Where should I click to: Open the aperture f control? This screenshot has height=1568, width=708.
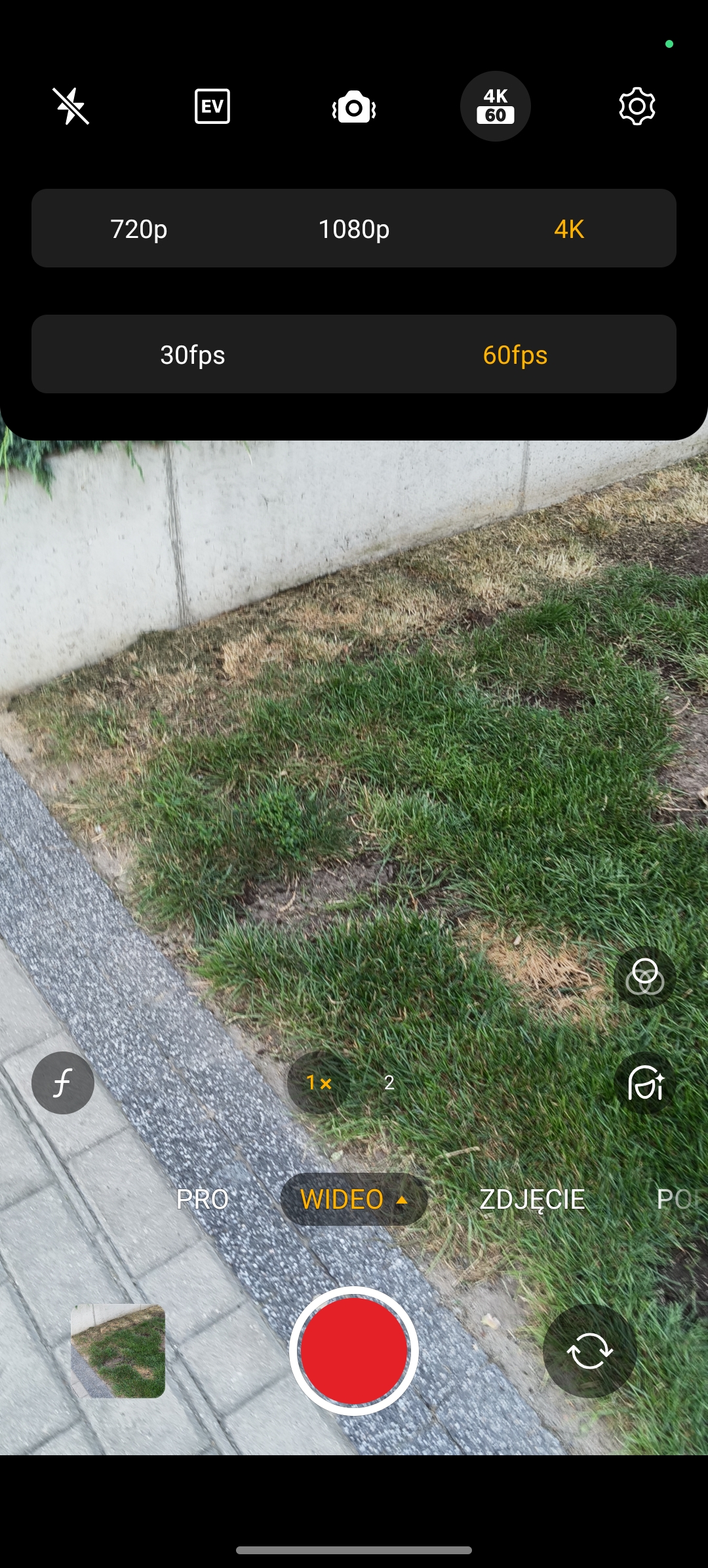click(x=63, y=1082)
